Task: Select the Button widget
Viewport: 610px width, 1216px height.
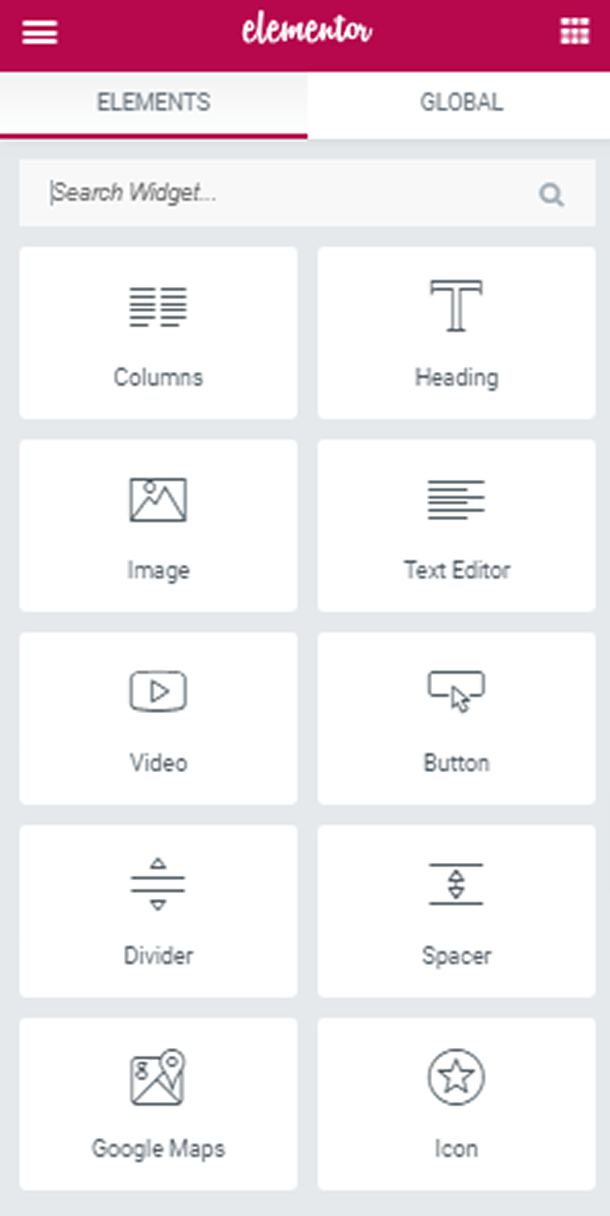Action: pyautogui.click(x=456, y=718)
